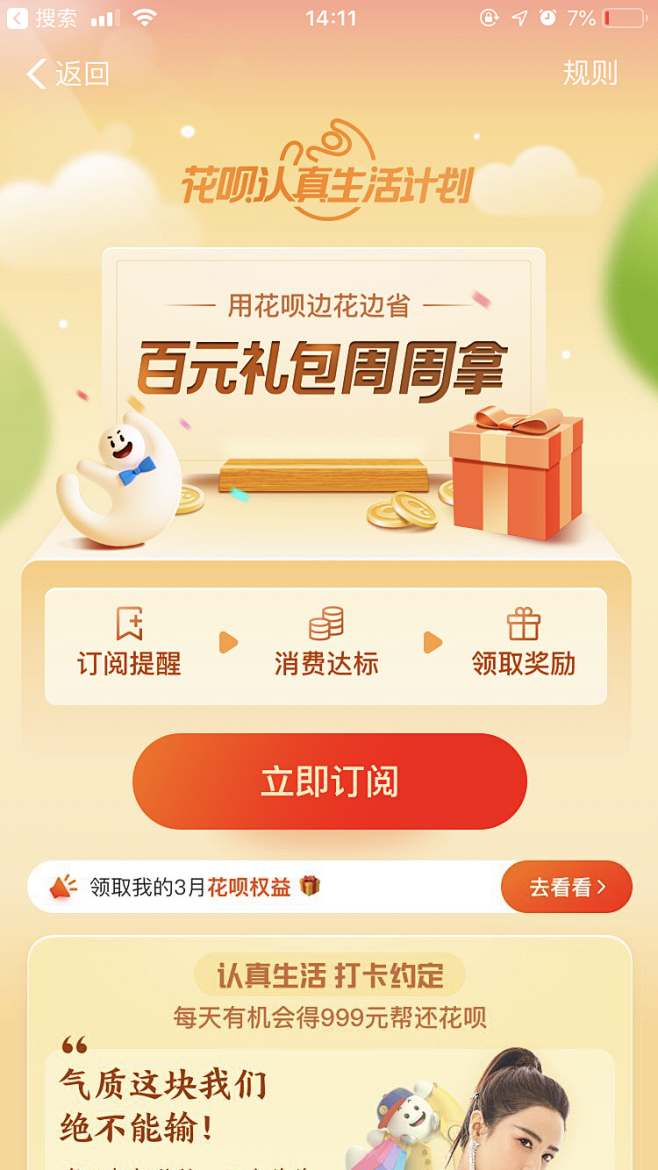Go back using the 返回 arrow

(x=66, y=73)
